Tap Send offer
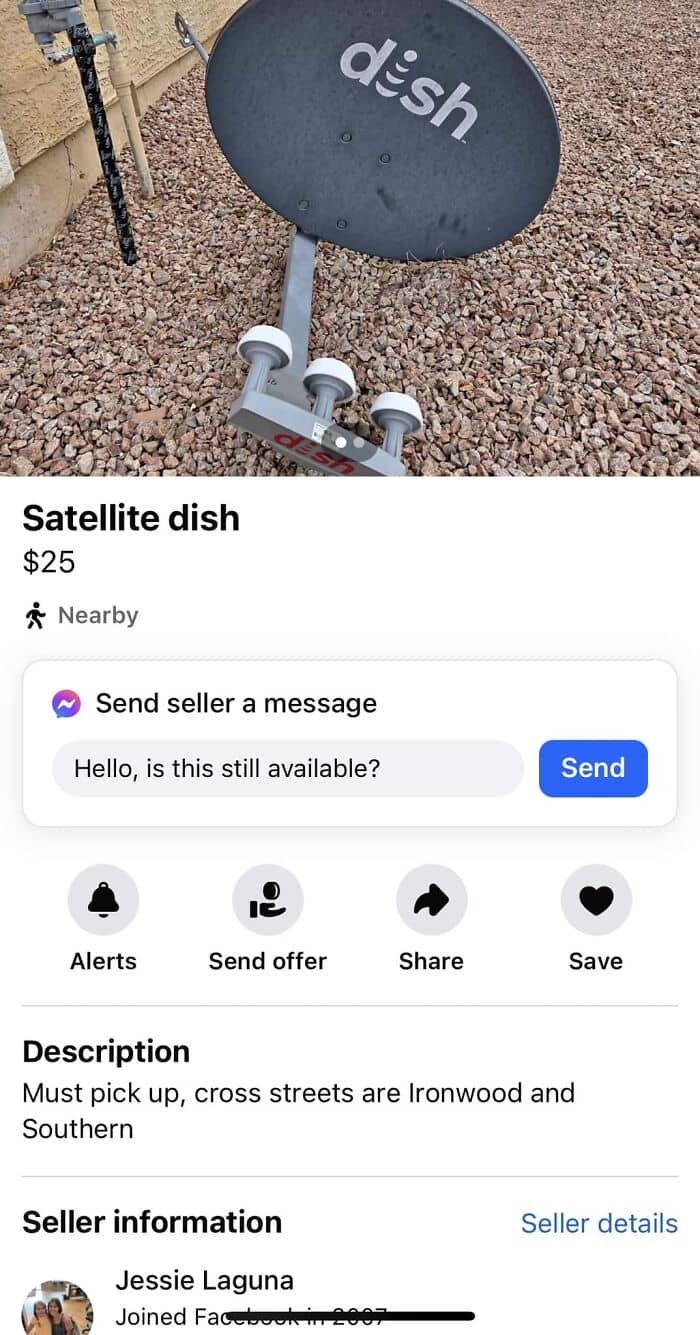The width and height of the screenshot is (700, 1335). (x=267, y=900)
